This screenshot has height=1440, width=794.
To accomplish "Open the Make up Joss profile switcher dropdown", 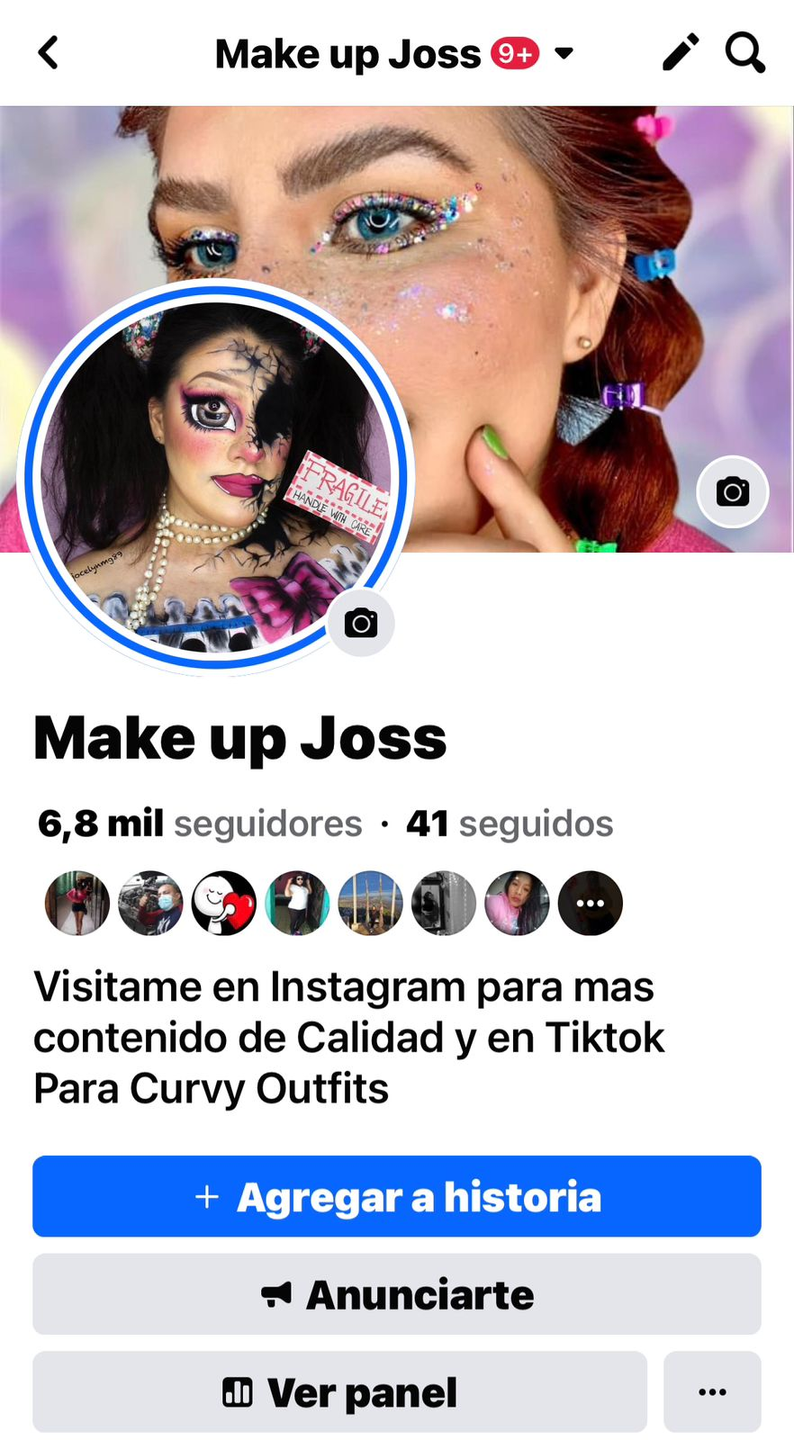I will [x=564, y=53].
